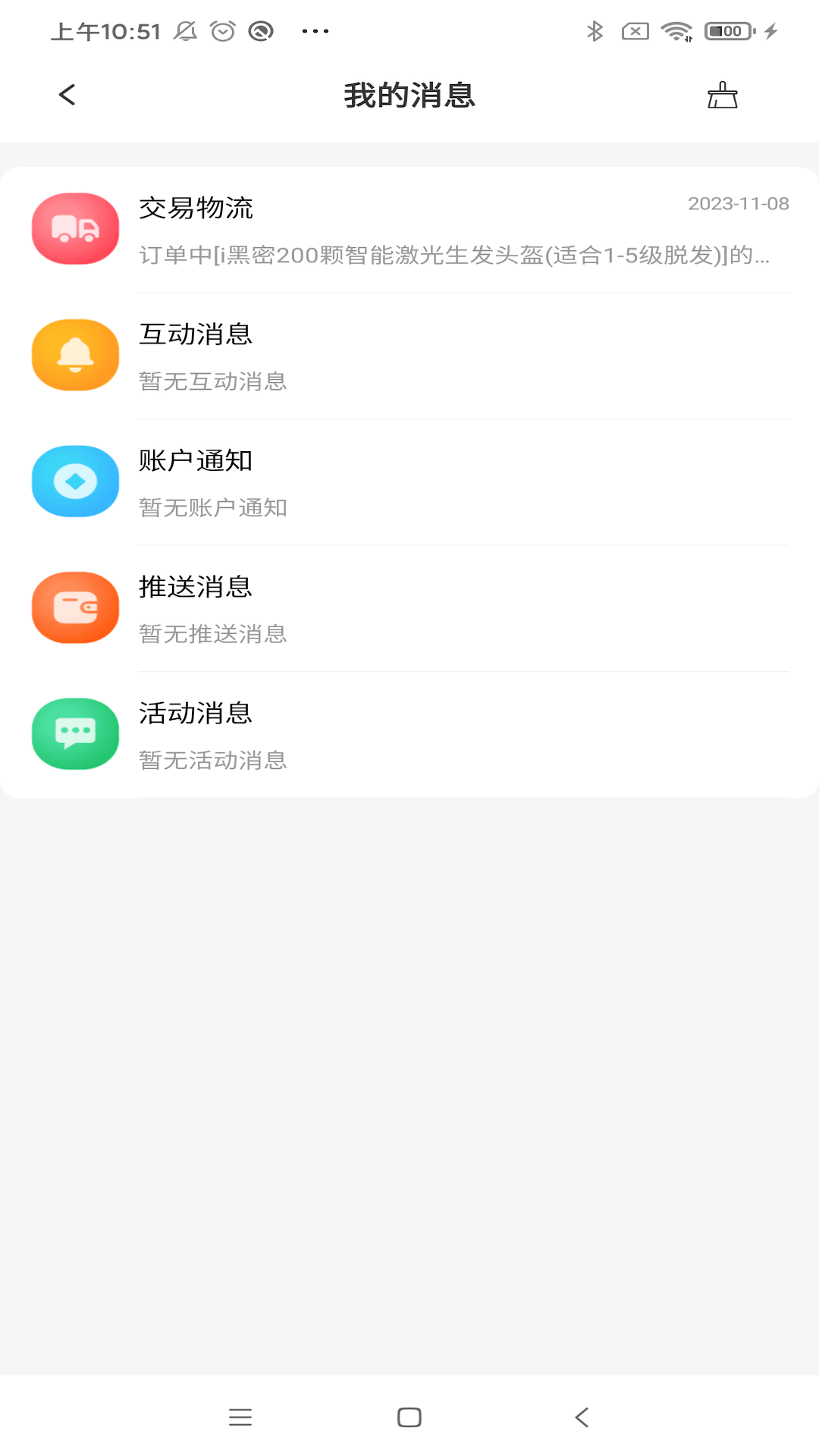
Task: Open the 交易物流 truck icon
Action: tap(75, 228)
